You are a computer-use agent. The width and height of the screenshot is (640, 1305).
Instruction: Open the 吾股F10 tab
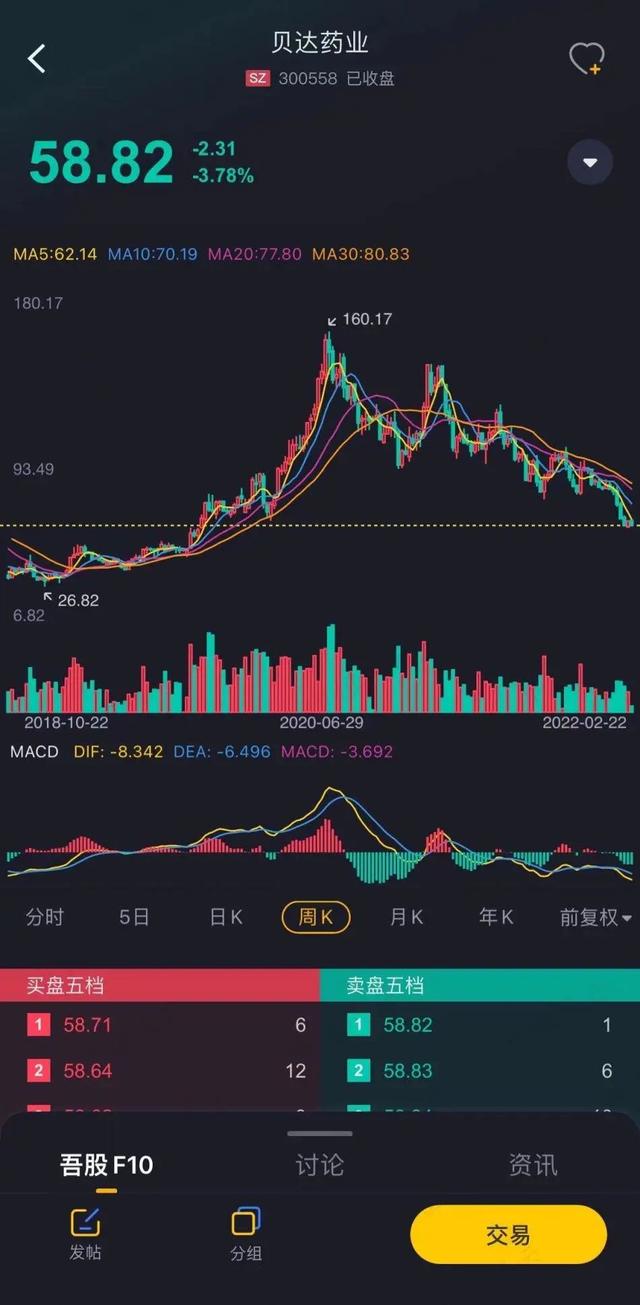coord(106,1165)
